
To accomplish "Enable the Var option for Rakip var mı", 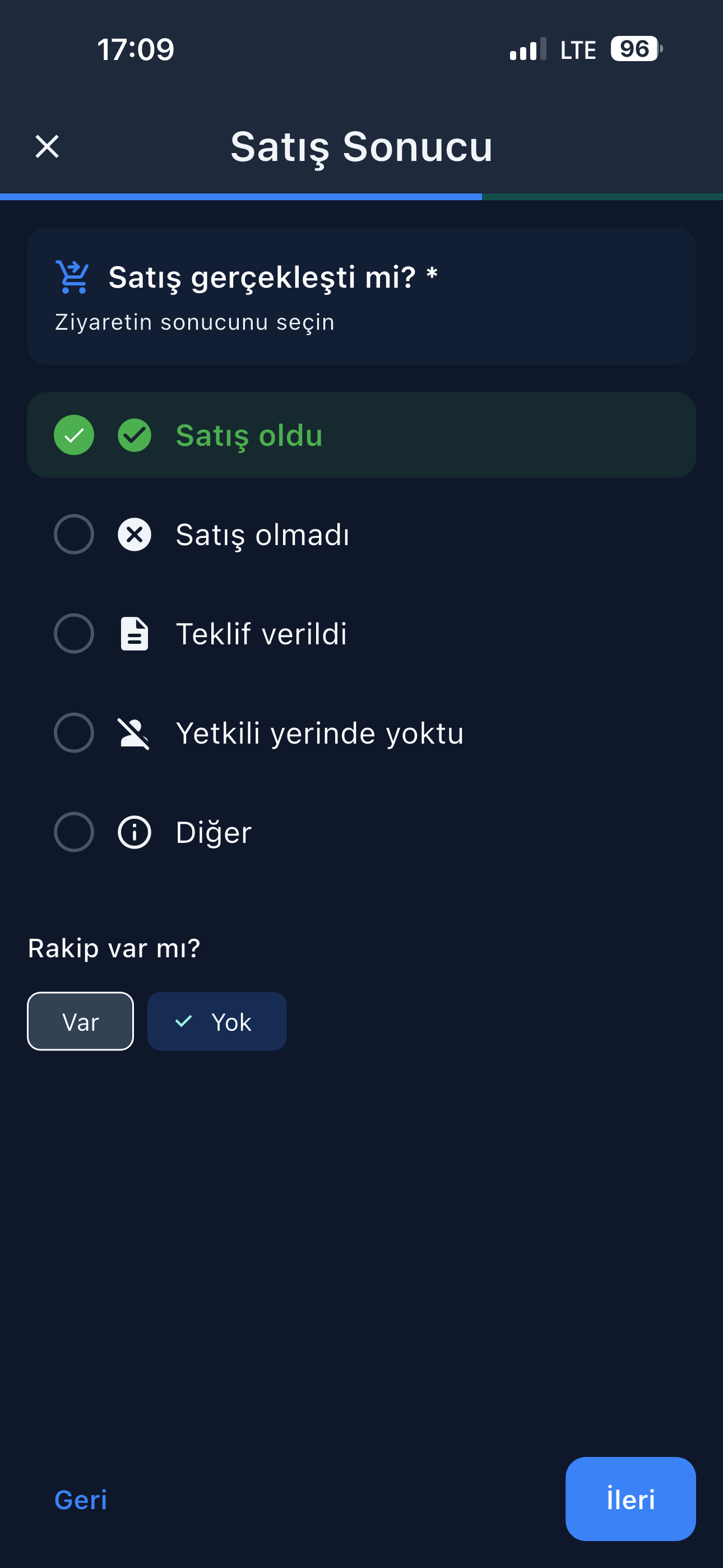I will pos(80,1021).
